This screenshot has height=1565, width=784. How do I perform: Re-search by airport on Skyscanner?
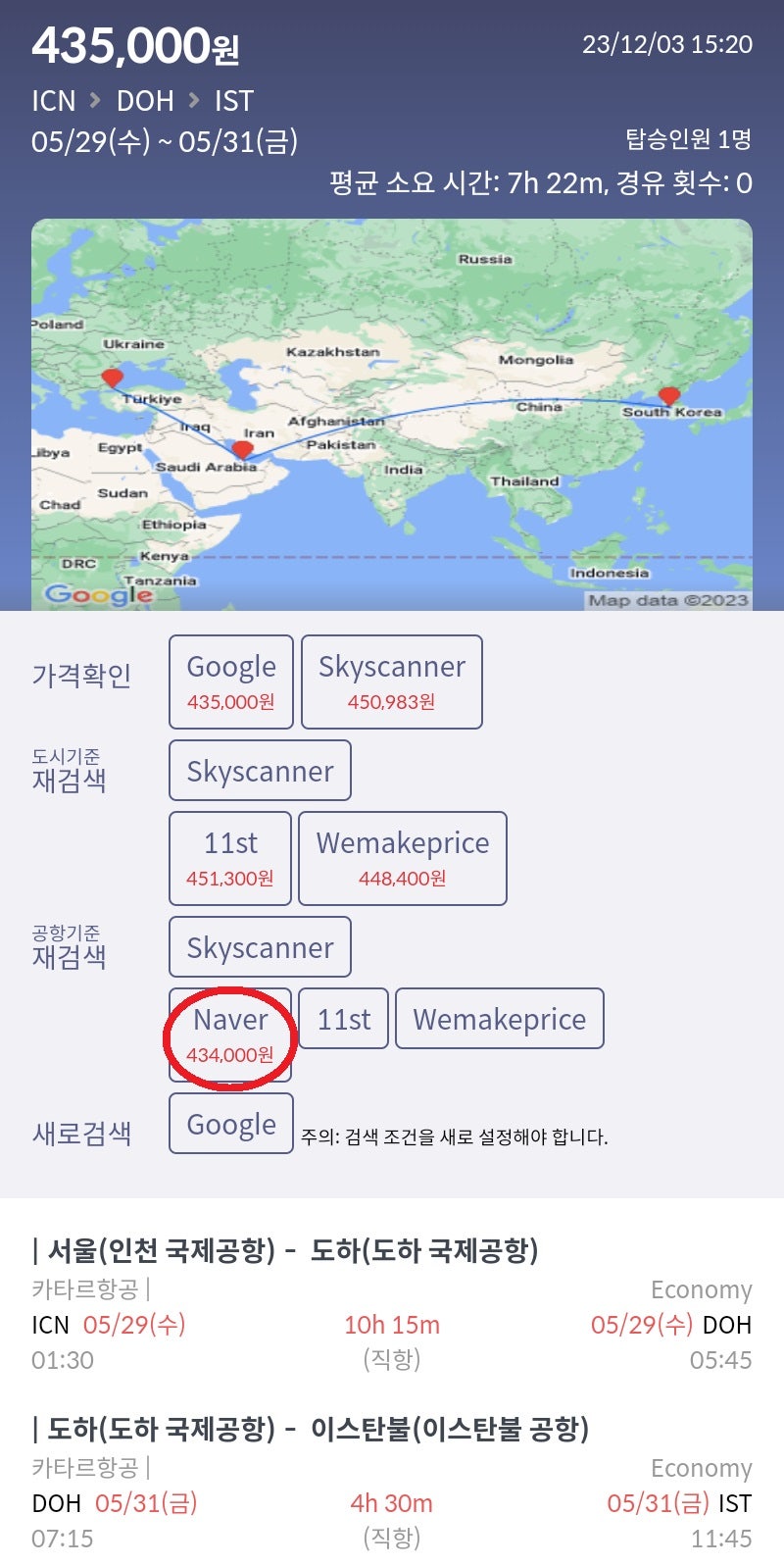click(260, 947)
